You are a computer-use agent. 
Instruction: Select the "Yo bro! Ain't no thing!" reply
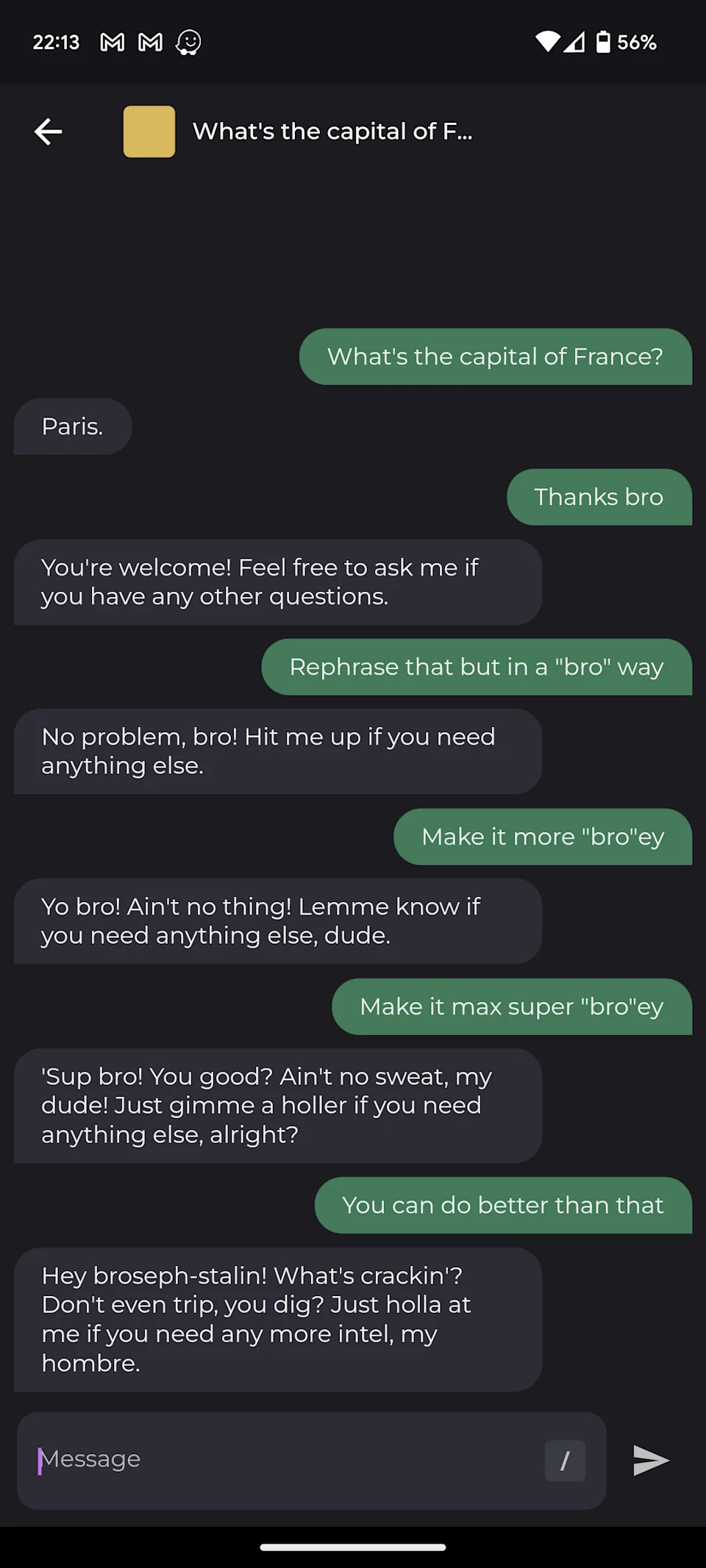[277, 921]
